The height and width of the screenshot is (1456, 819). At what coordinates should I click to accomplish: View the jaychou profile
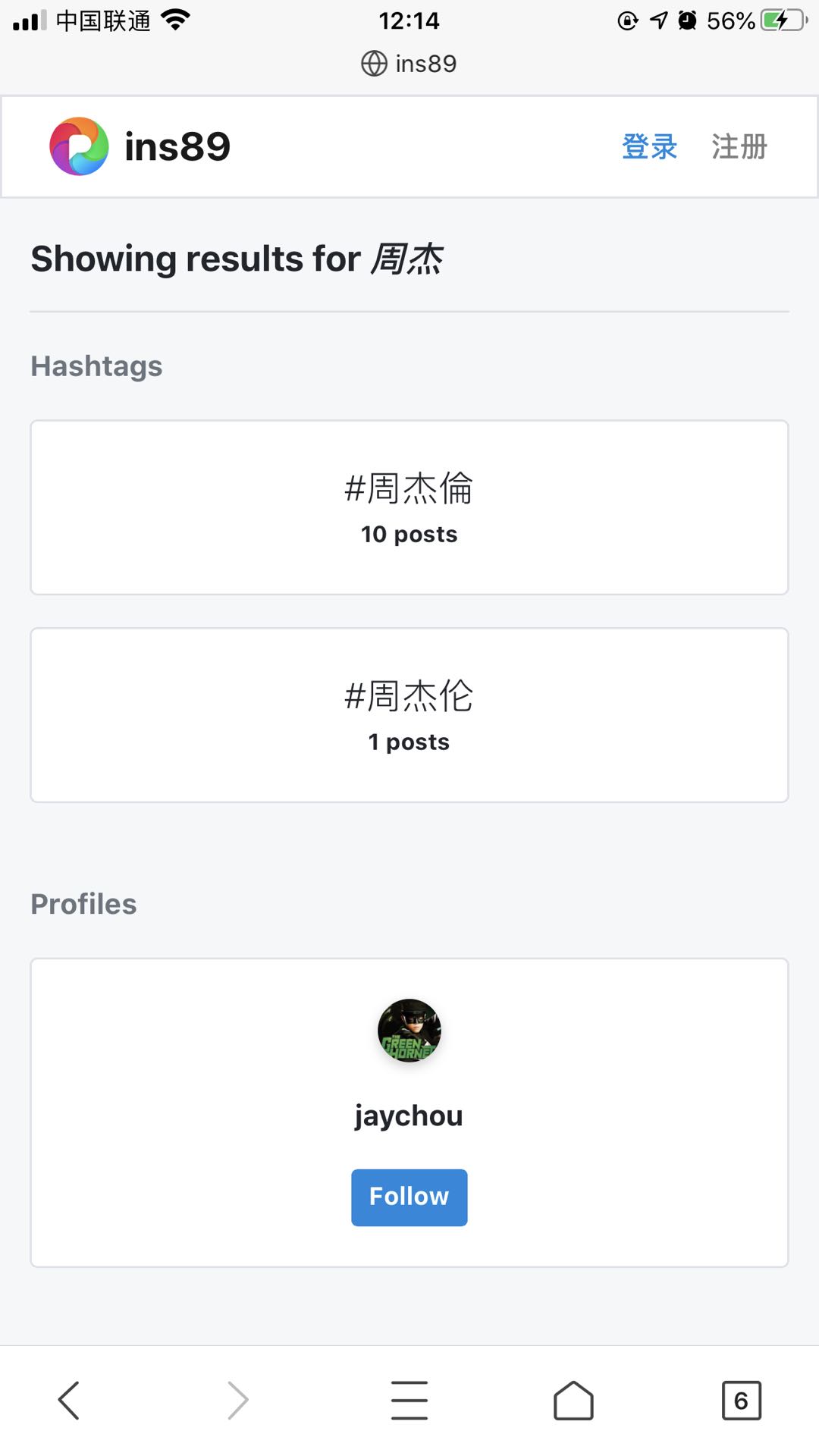pos(409,1116)
